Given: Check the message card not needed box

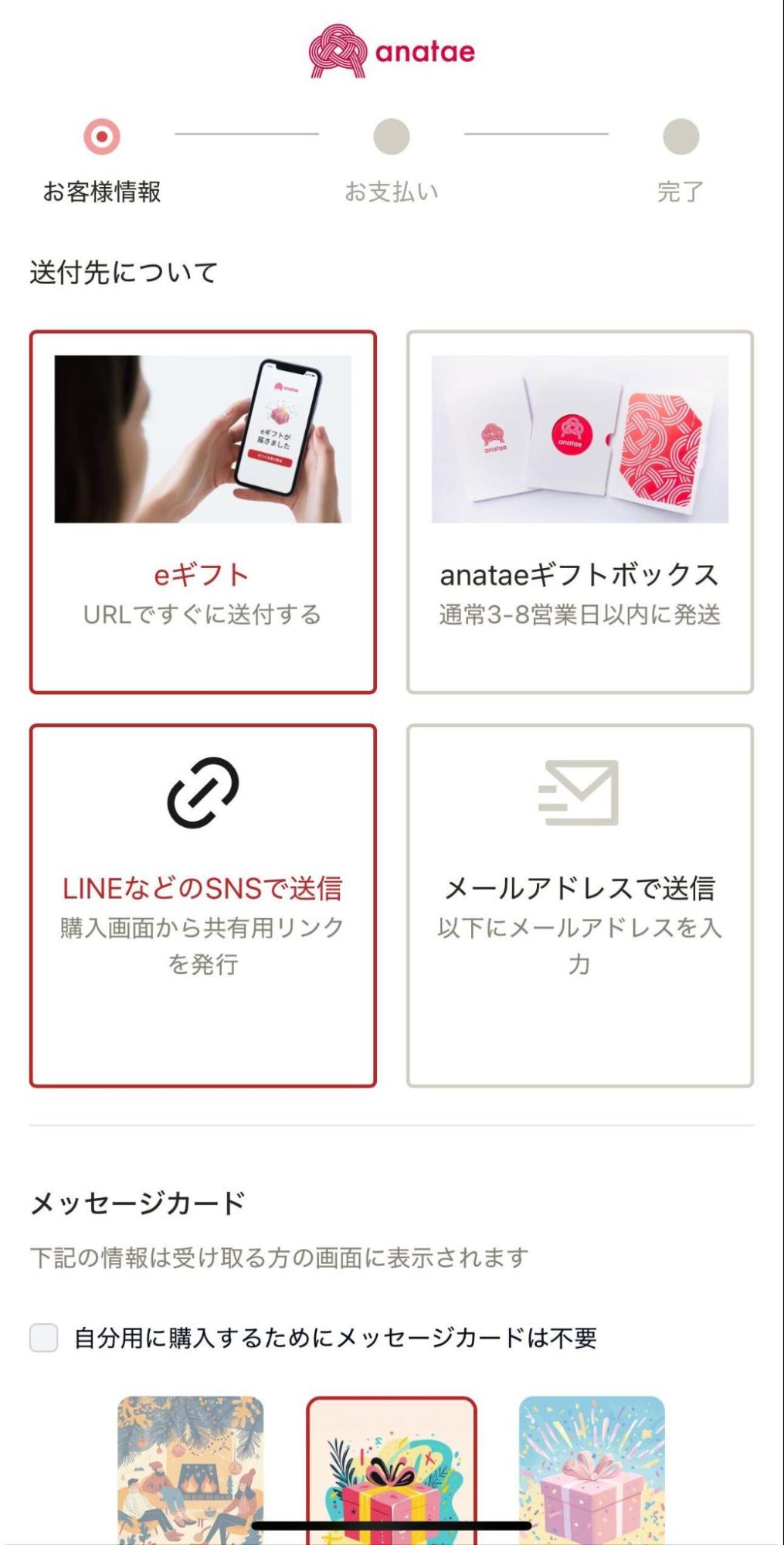Looking at the screenshot, I should coord(44,1337).
